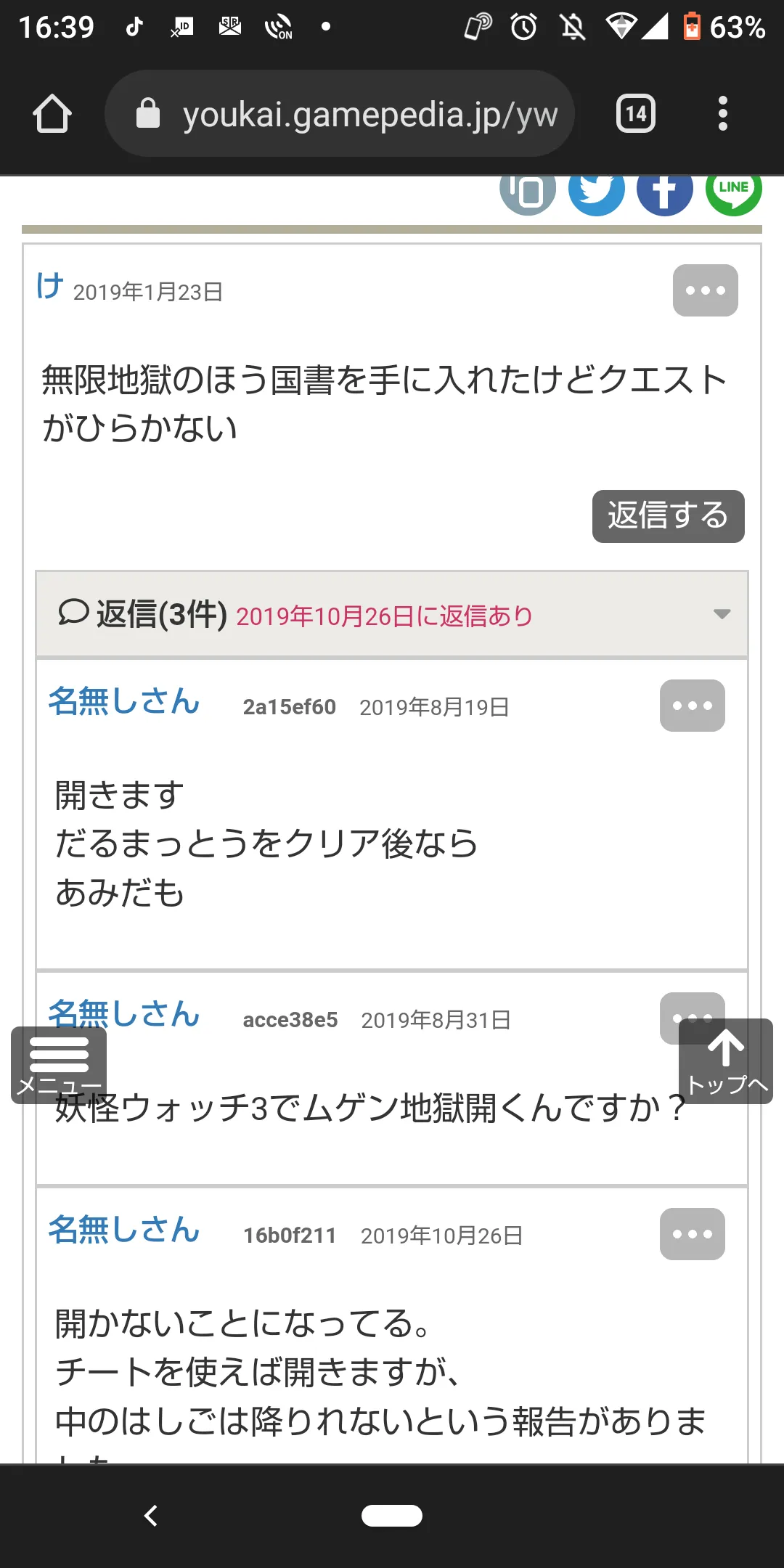Image resolution: width=784 pixels, height=1568 pixels.
Task: Open options for the reply dated 2019年10月26日
Action: (693, 1234)
